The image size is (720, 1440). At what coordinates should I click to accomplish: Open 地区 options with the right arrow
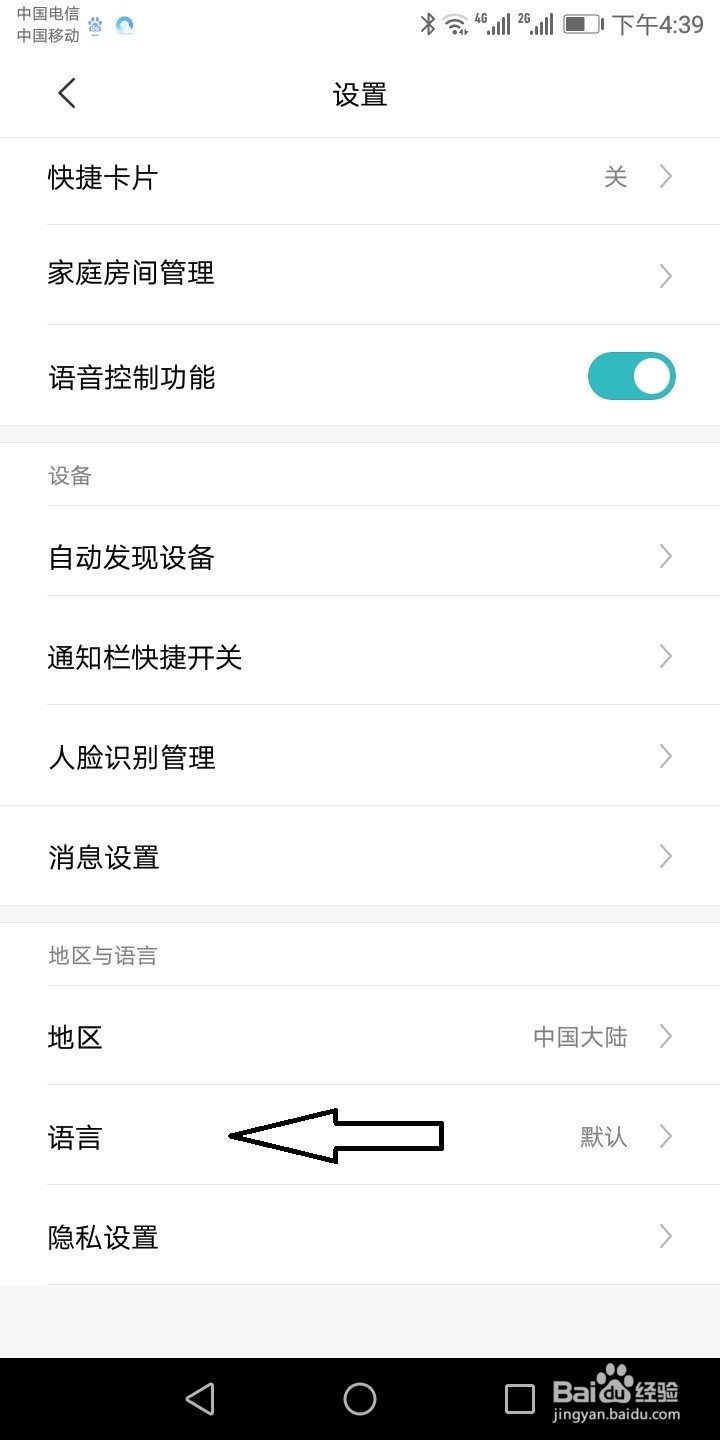tap(664, 1036)
